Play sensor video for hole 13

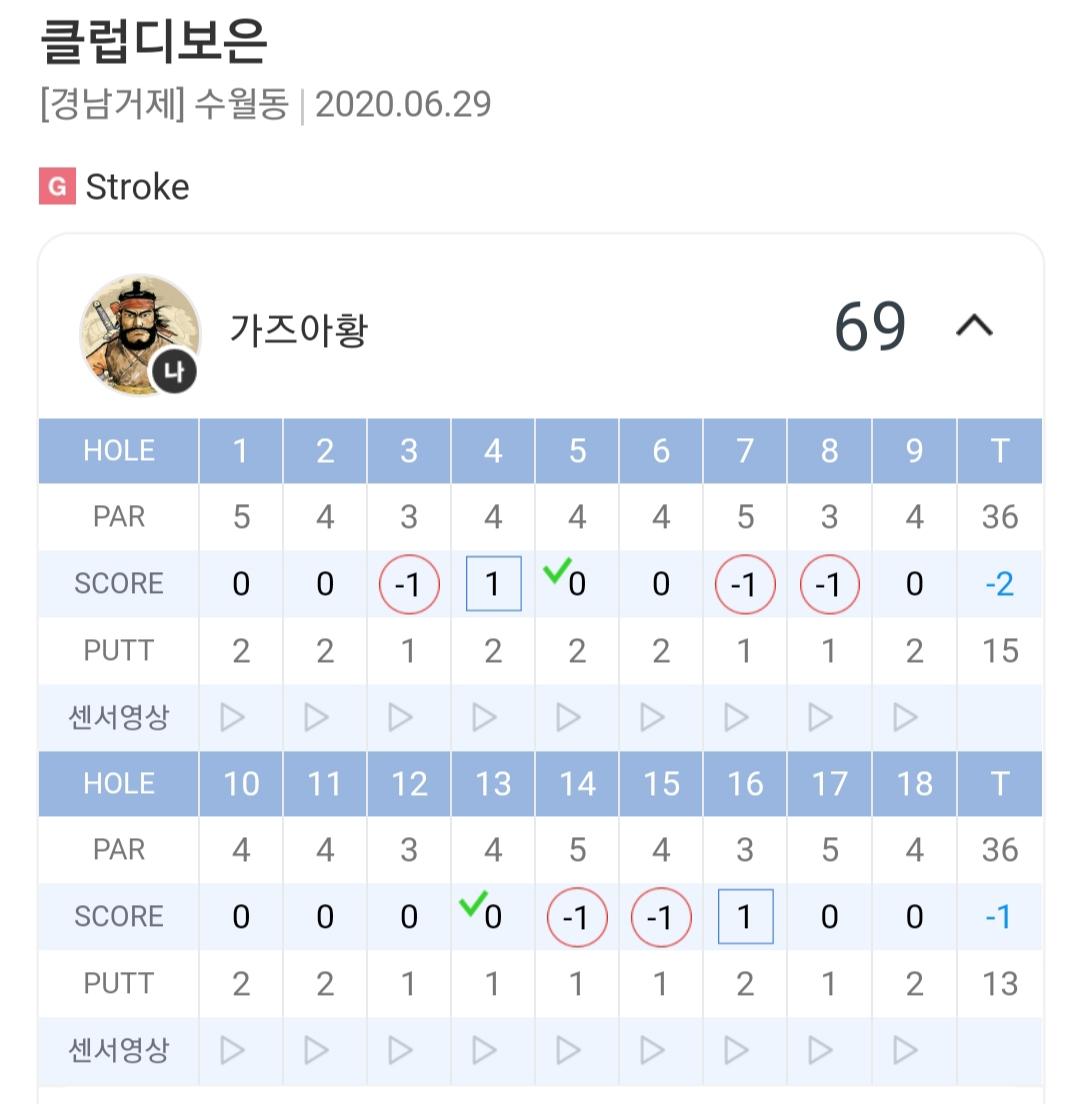point(484,1050)
